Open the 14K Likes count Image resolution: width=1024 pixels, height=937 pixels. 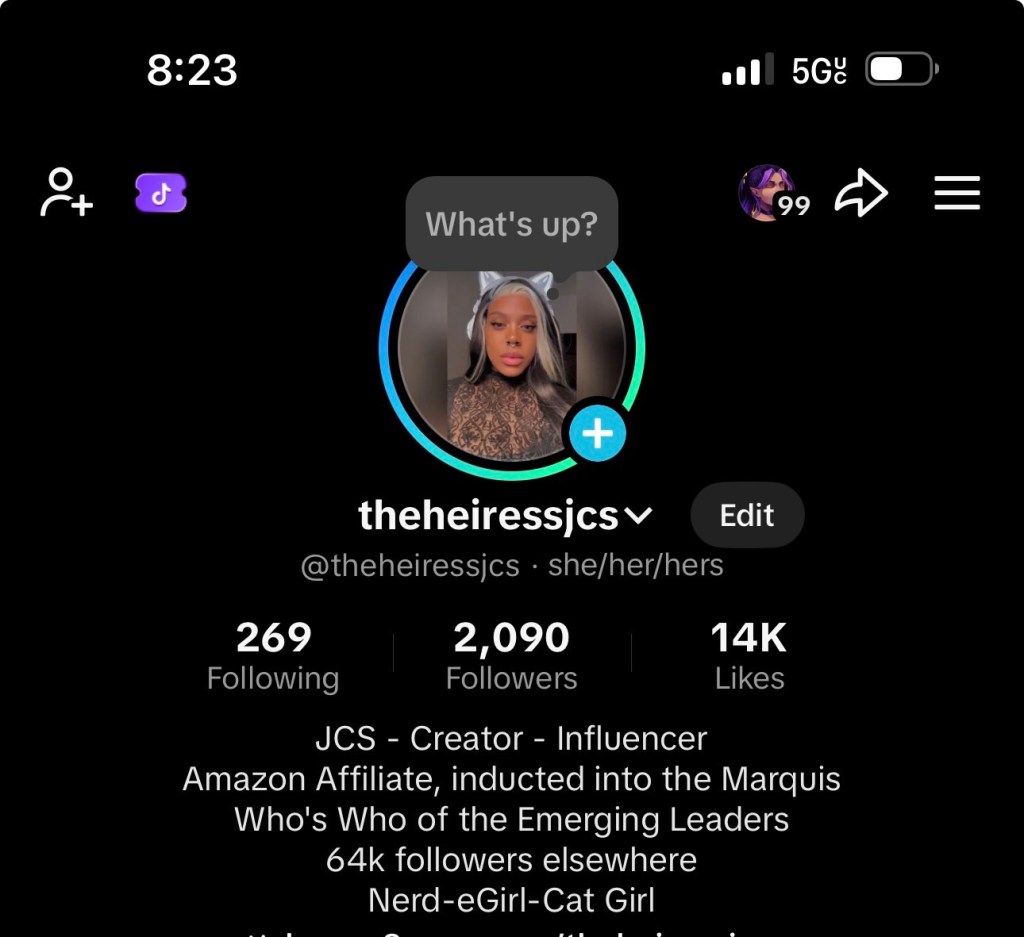pos(749,656)
